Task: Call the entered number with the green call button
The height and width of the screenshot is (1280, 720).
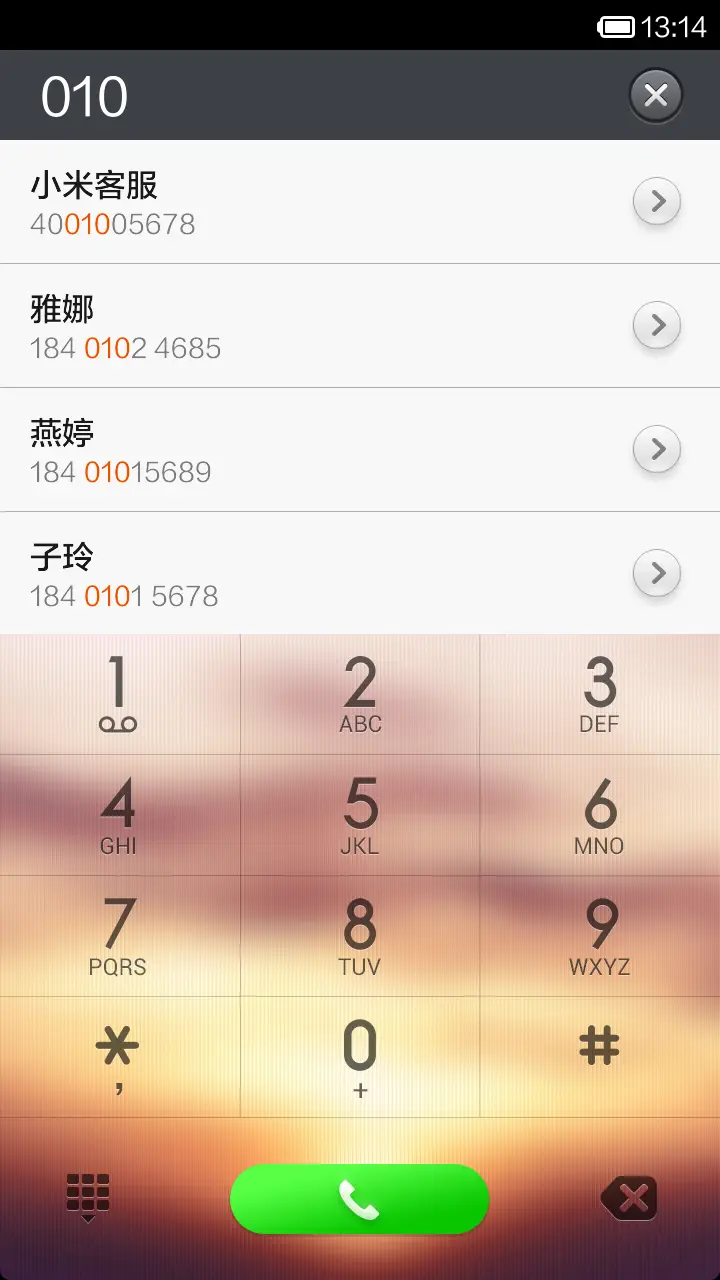Action: (360, 1198)
